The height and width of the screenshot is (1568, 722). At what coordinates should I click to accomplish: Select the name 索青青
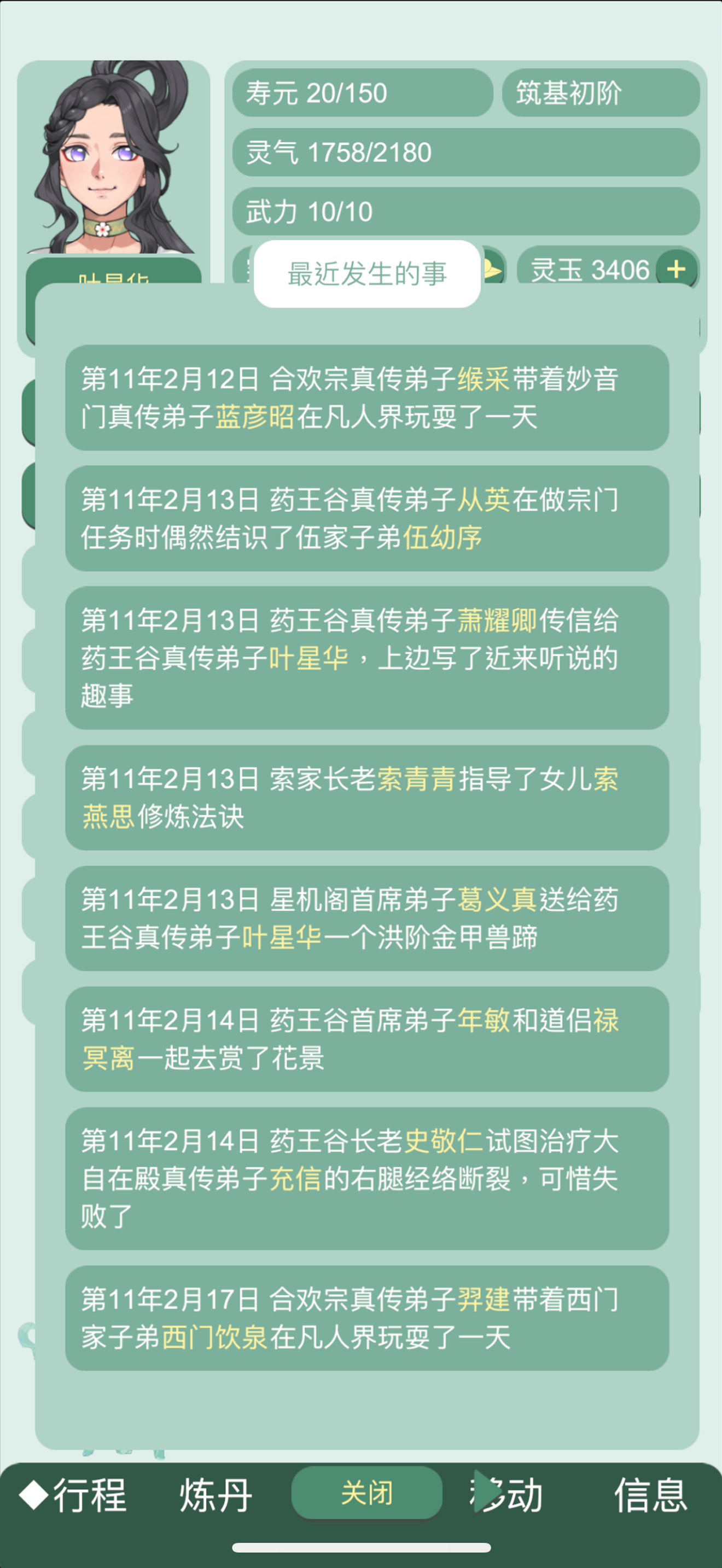(x=416, y=779)
